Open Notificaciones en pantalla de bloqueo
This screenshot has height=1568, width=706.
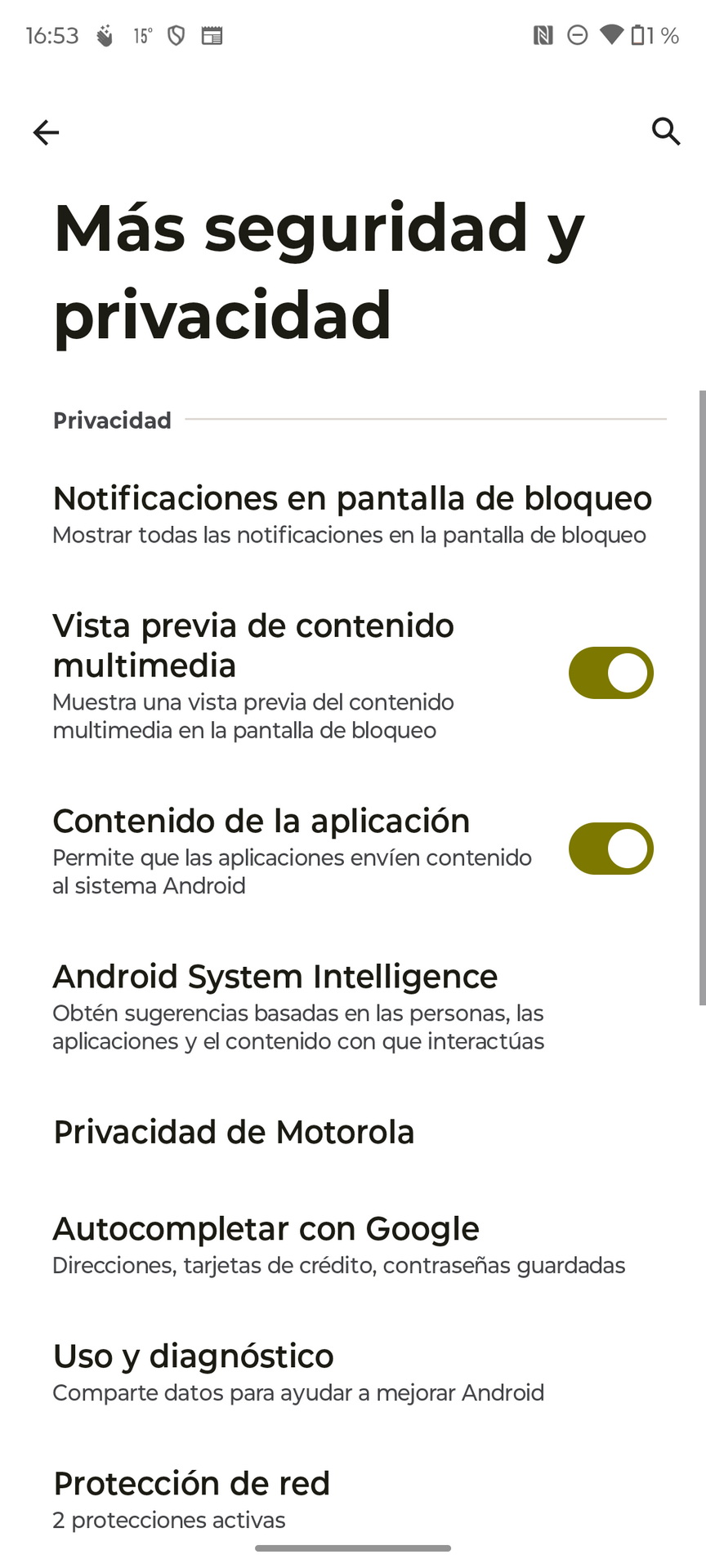pos(353,514)
